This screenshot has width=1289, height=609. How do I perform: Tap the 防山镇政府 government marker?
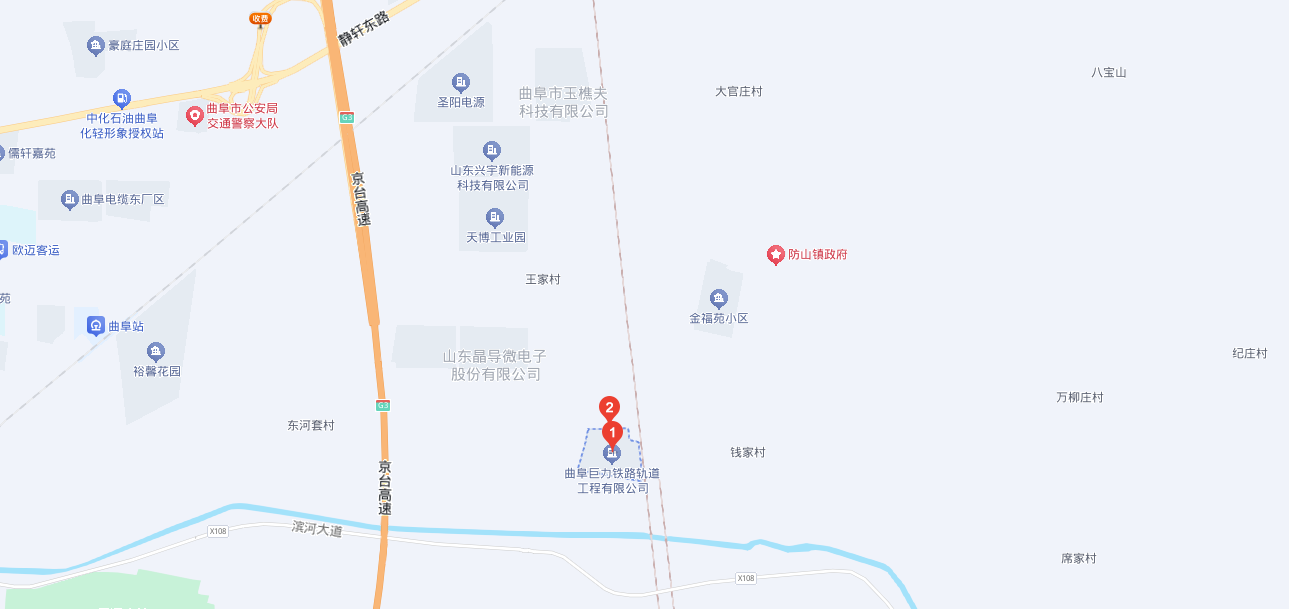coord(775,255)
